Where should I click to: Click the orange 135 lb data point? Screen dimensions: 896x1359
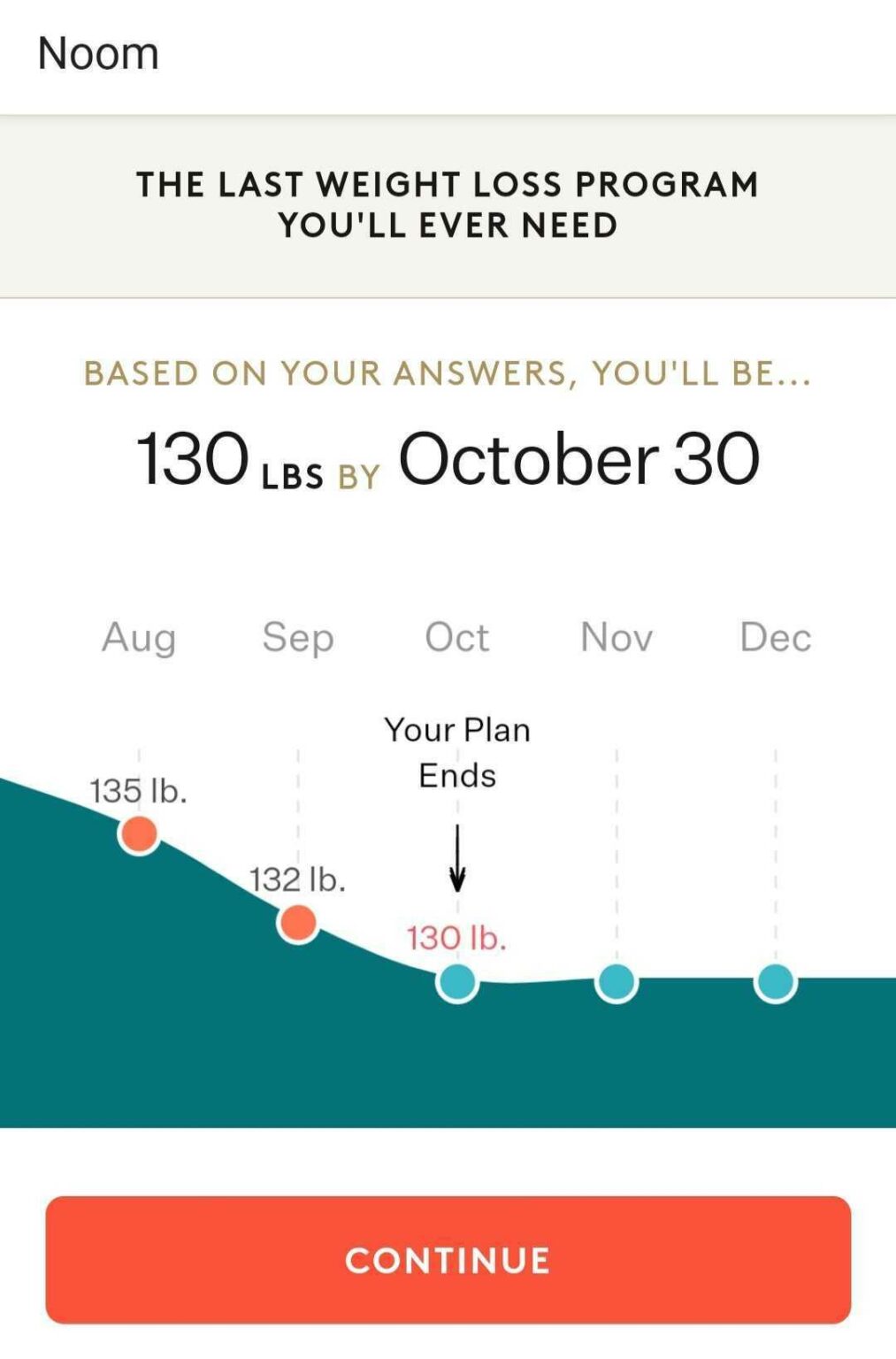coord(139,832)
